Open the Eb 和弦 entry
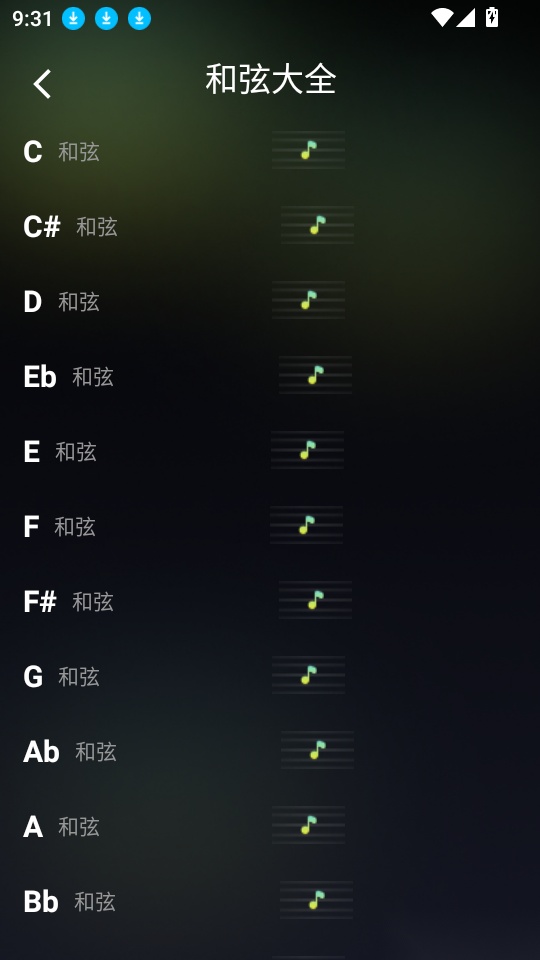 click(270, 376)
